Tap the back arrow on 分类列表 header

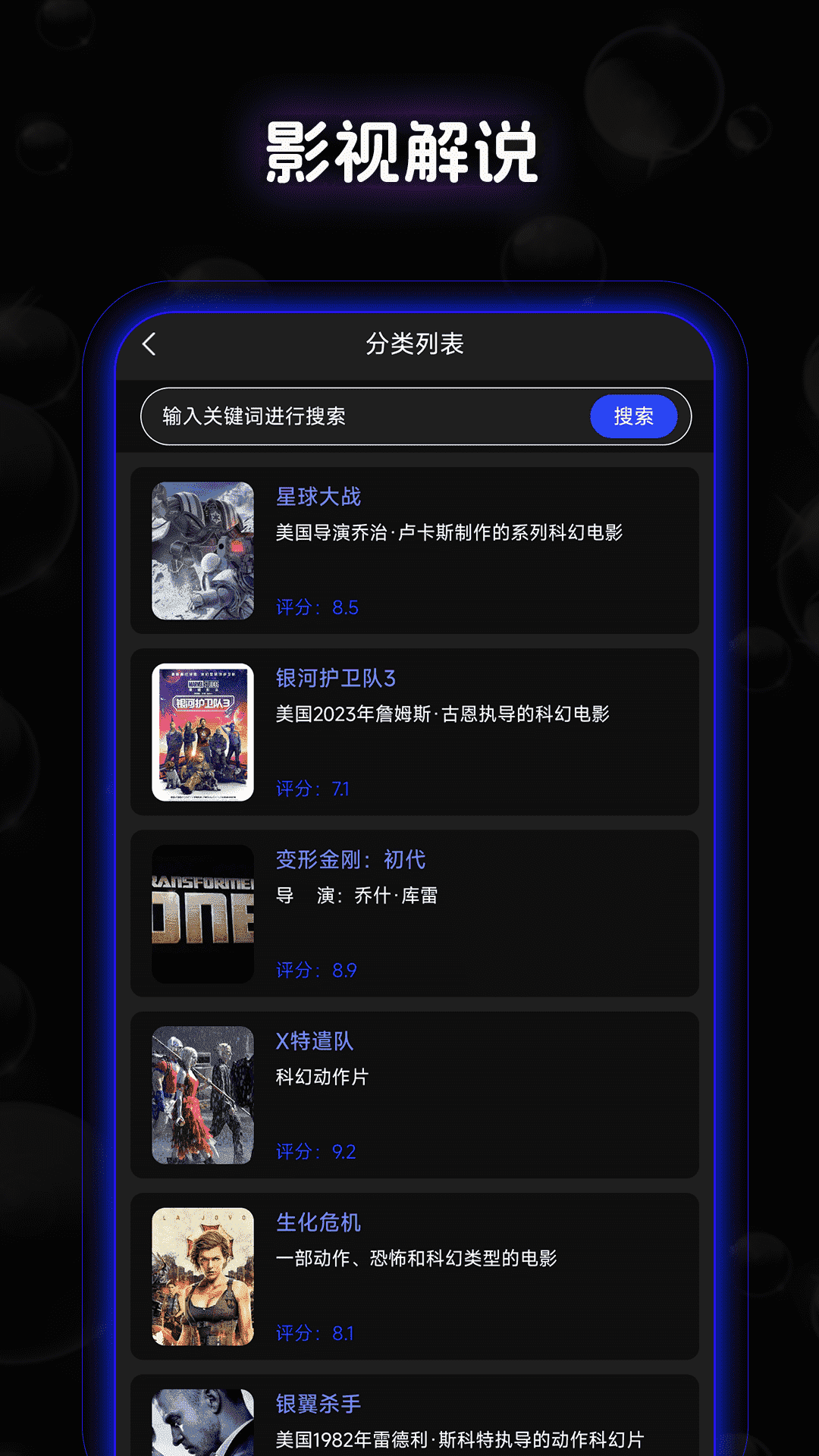click(149, 344)
